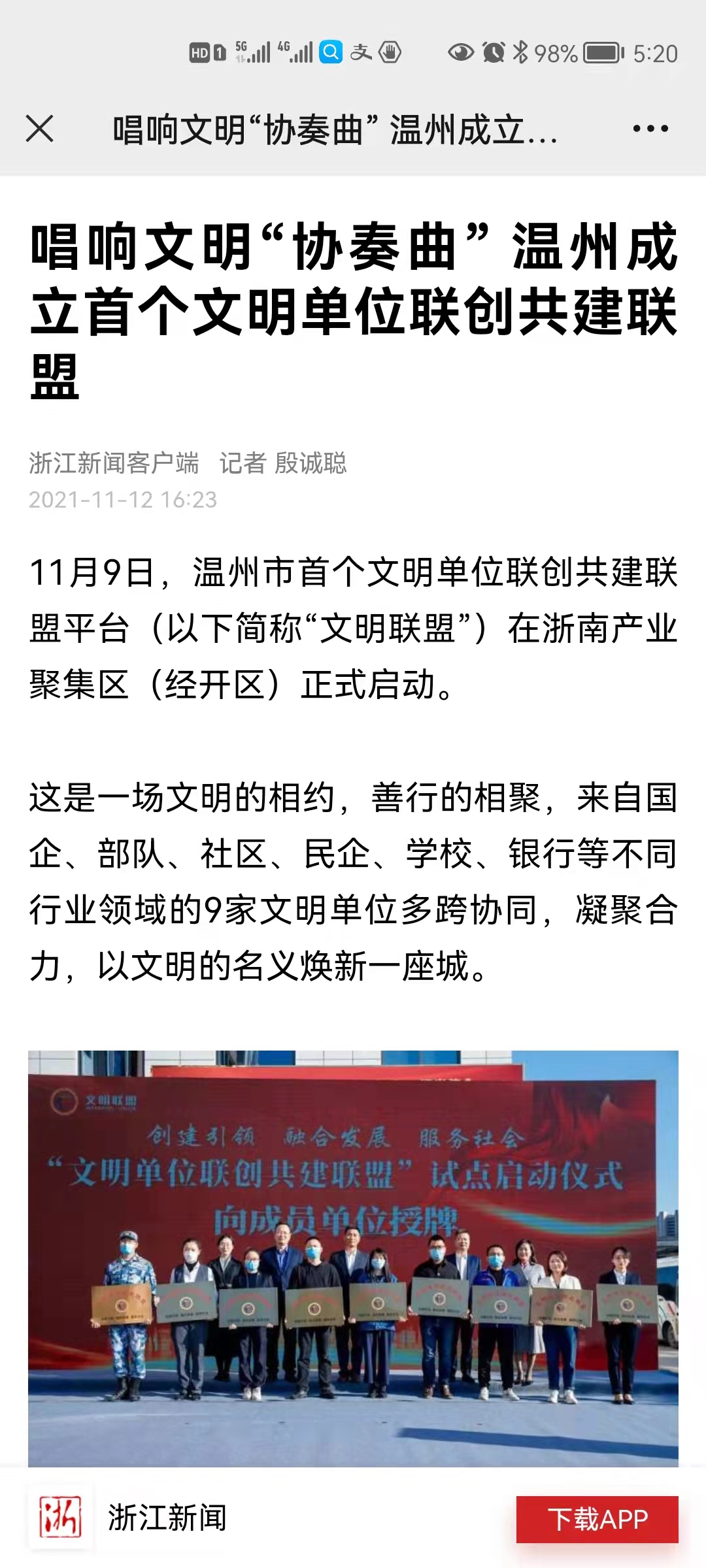Close the article page
Viewport: 706px width, 1568px height.
tap(40, 129)
